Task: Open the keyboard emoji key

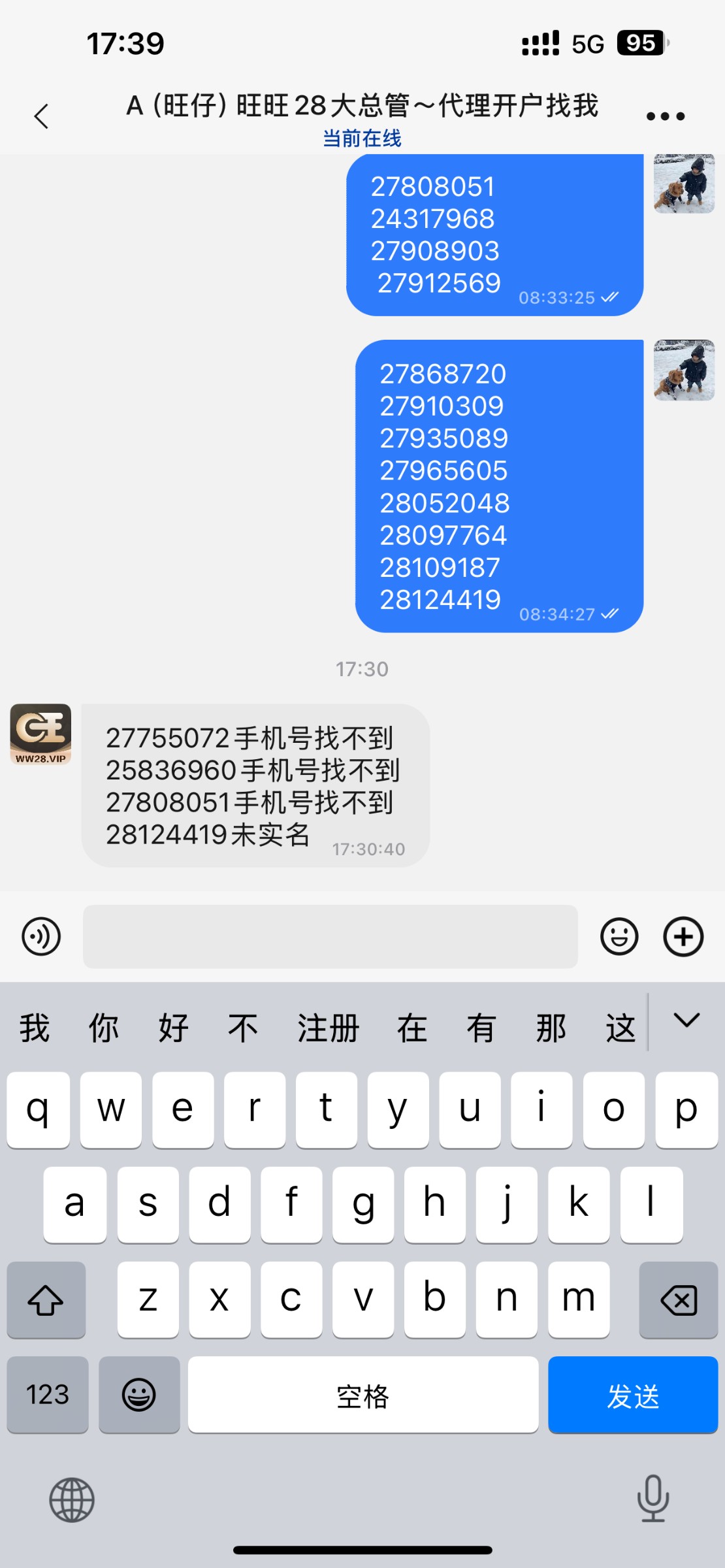Action: coord(139,1395)
